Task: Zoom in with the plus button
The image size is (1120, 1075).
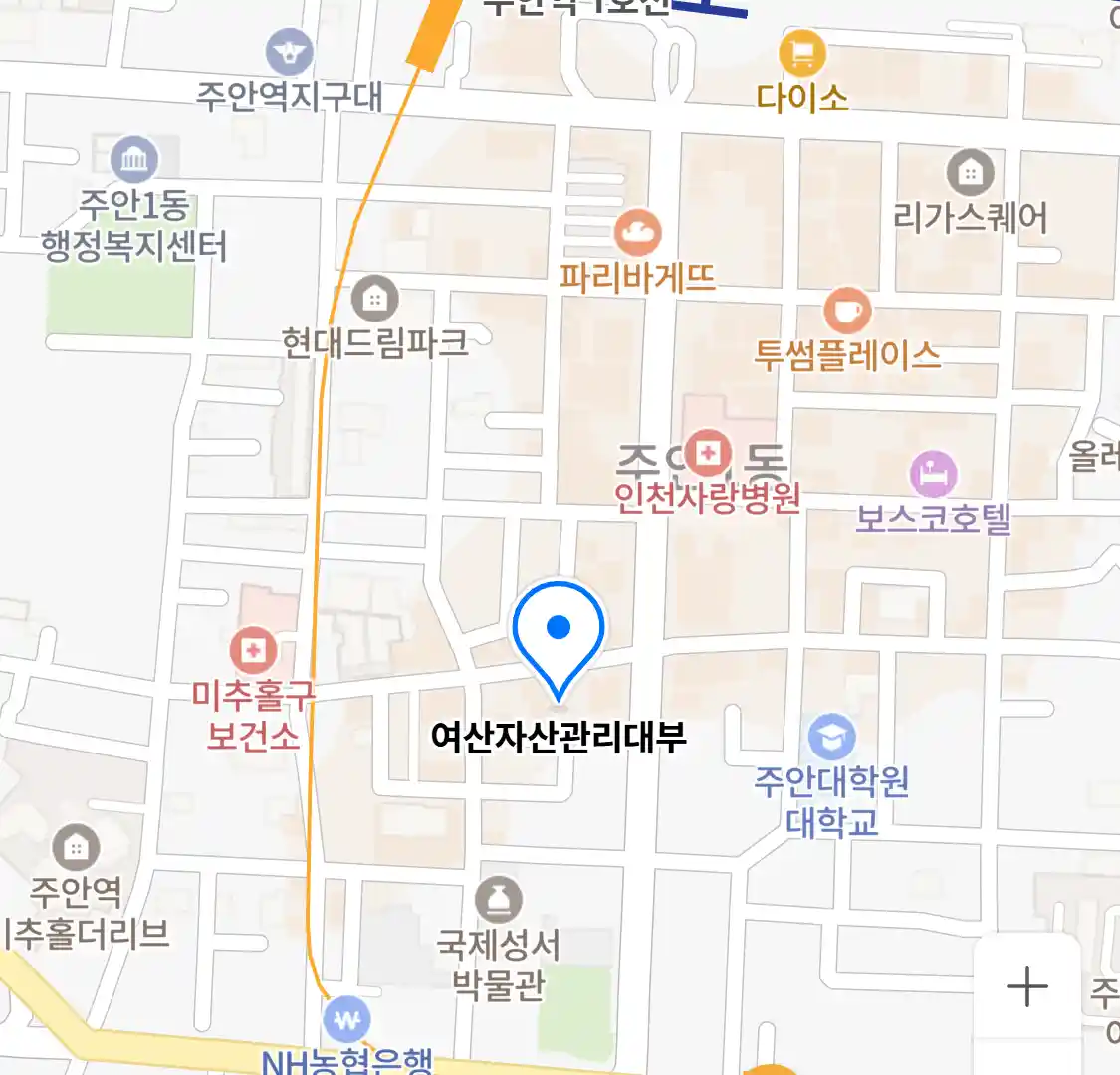Action: [x=1026, y=987]
